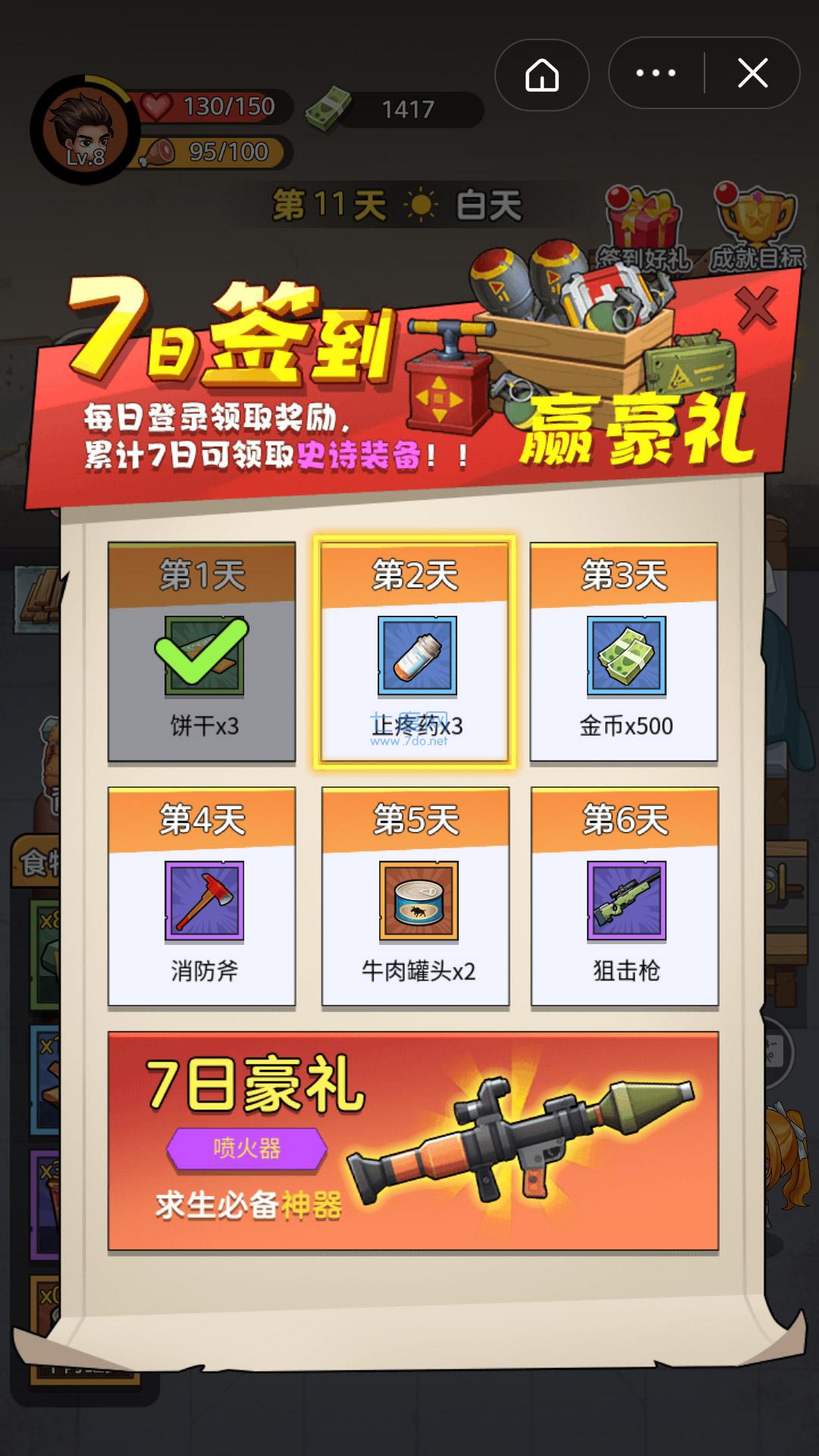
Task: Select the Day 4 fire axe card
Action: point(202,897)
